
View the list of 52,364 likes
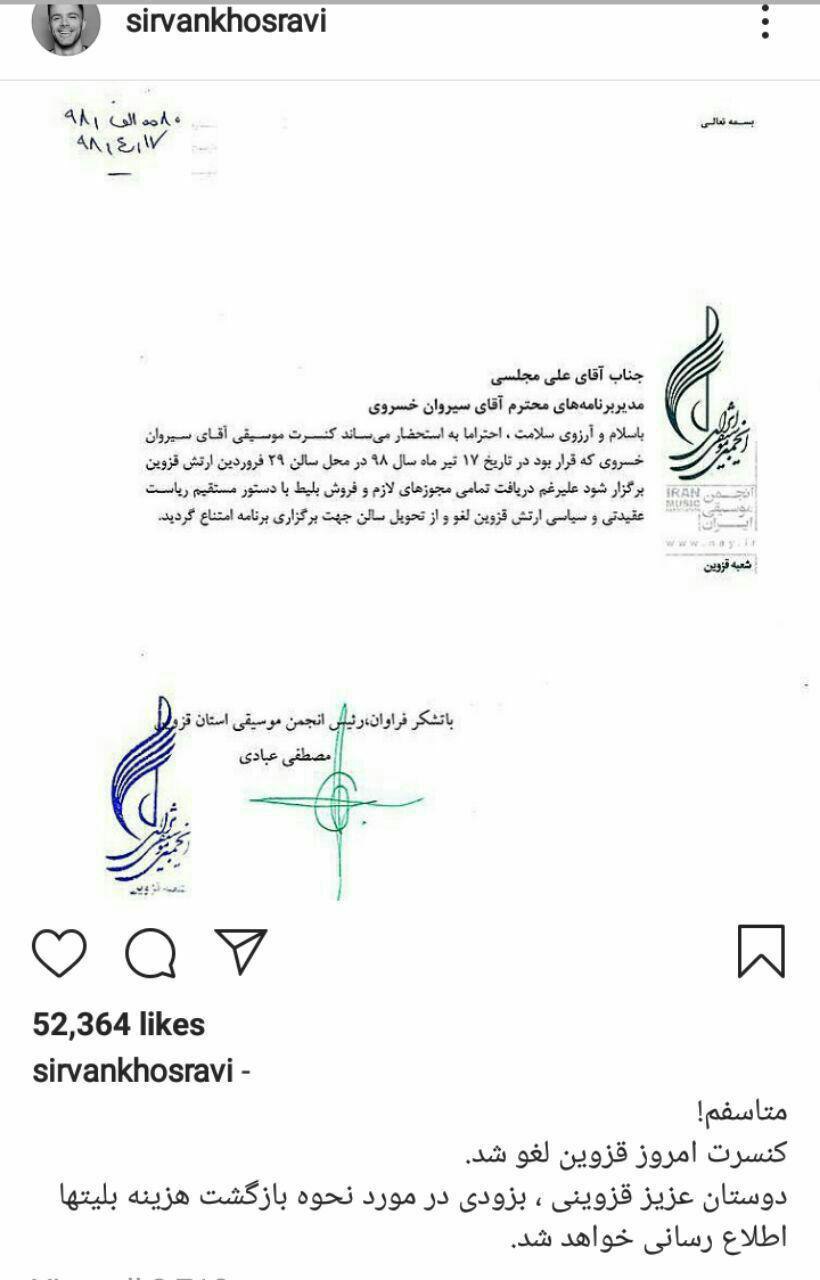118,1024
